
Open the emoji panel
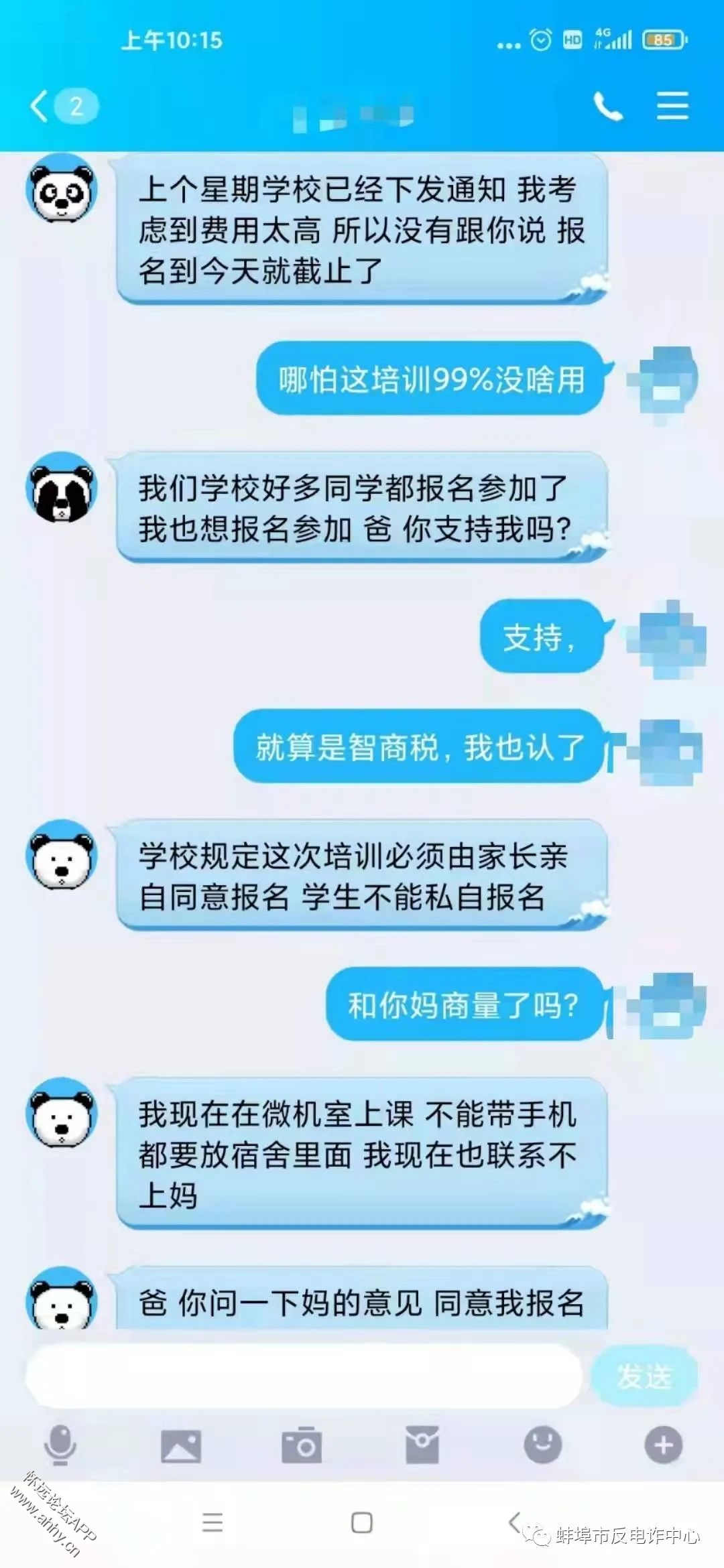542,1444
